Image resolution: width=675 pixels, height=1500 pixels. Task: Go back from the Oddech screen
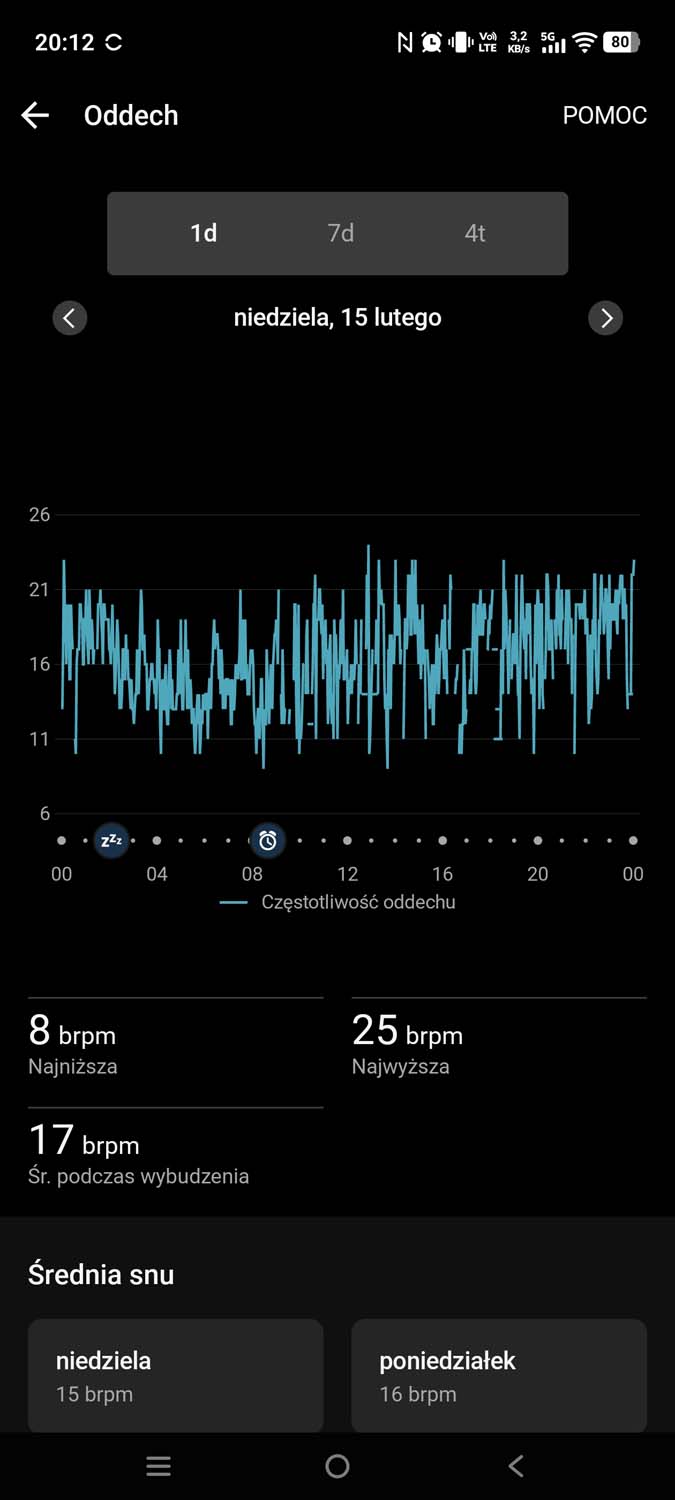(x=35, y=116)
